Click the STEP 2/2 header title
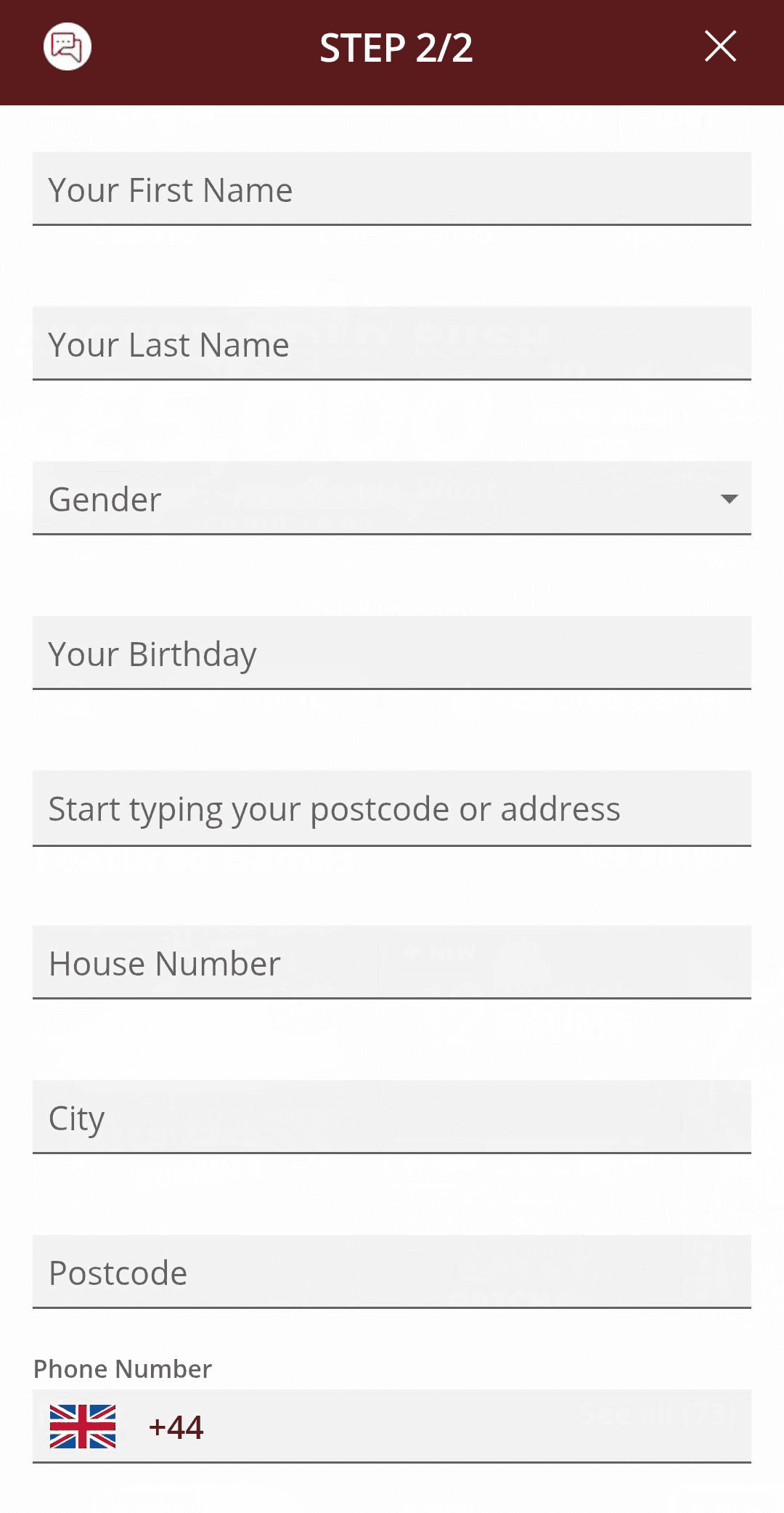This screenshot has height=1513, width=784. pyautogui.click(x=396, y=48)
